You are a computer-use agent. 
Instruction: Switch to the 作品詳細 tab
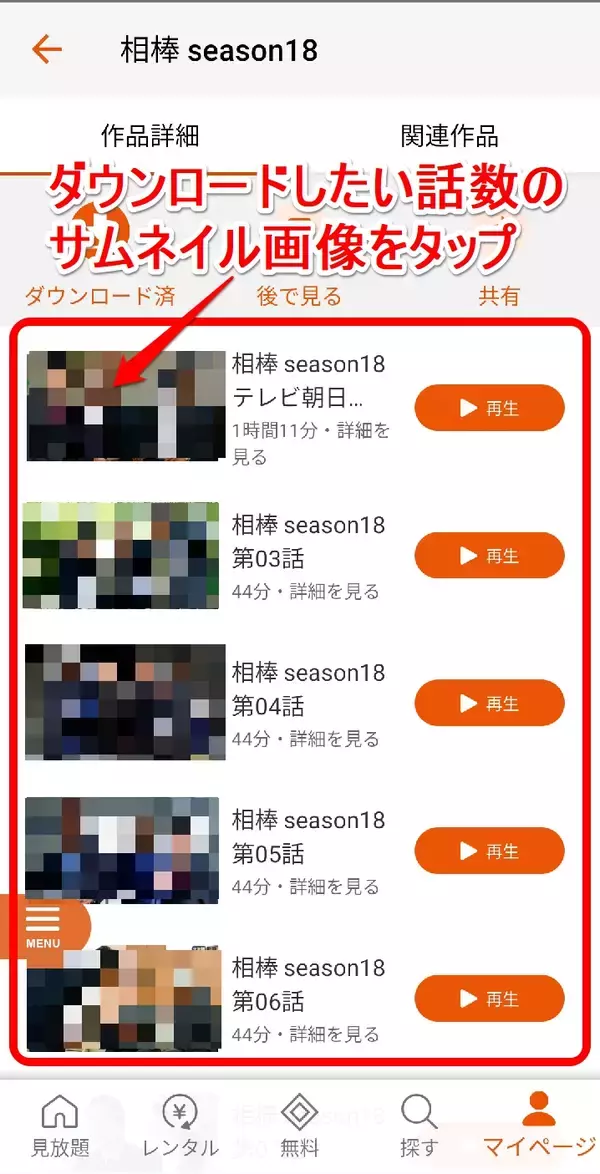(151, 136)
